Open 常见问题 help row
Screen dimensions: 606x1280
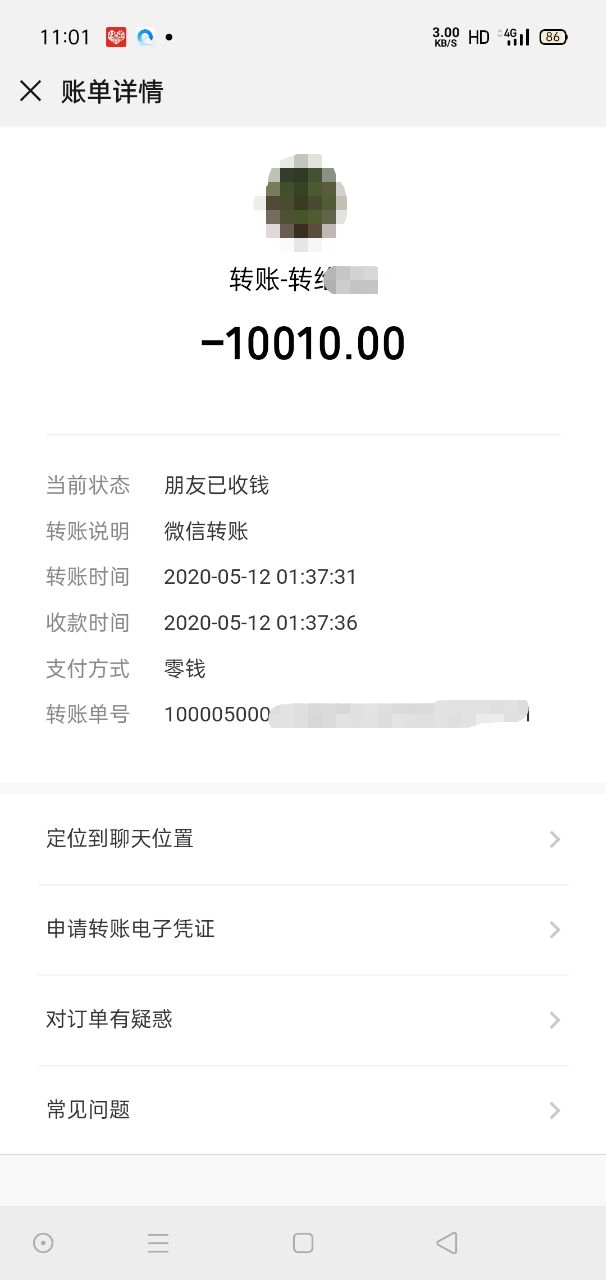click(x=302, y=1110)
